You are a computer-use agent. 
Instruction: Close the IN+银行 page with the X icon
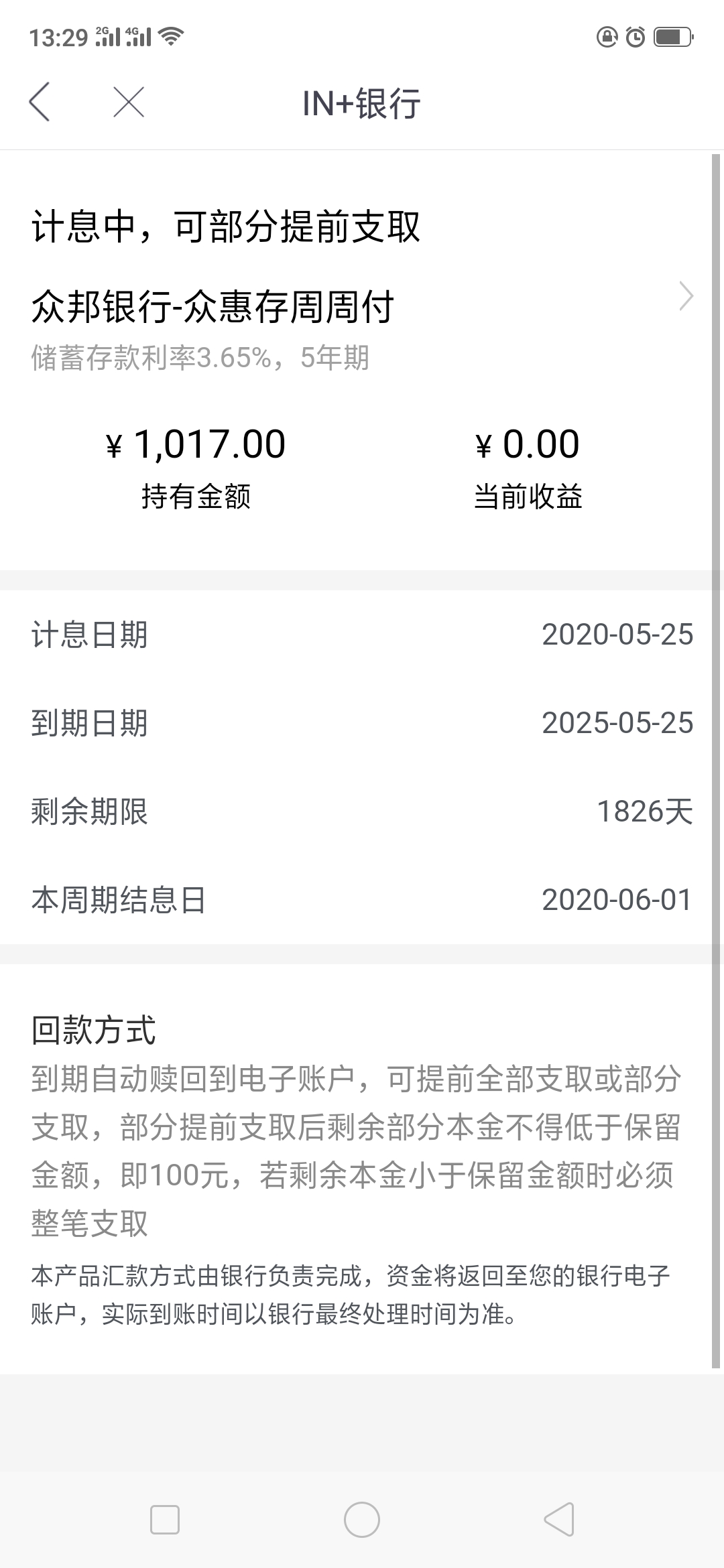click(x=129, y=103)
